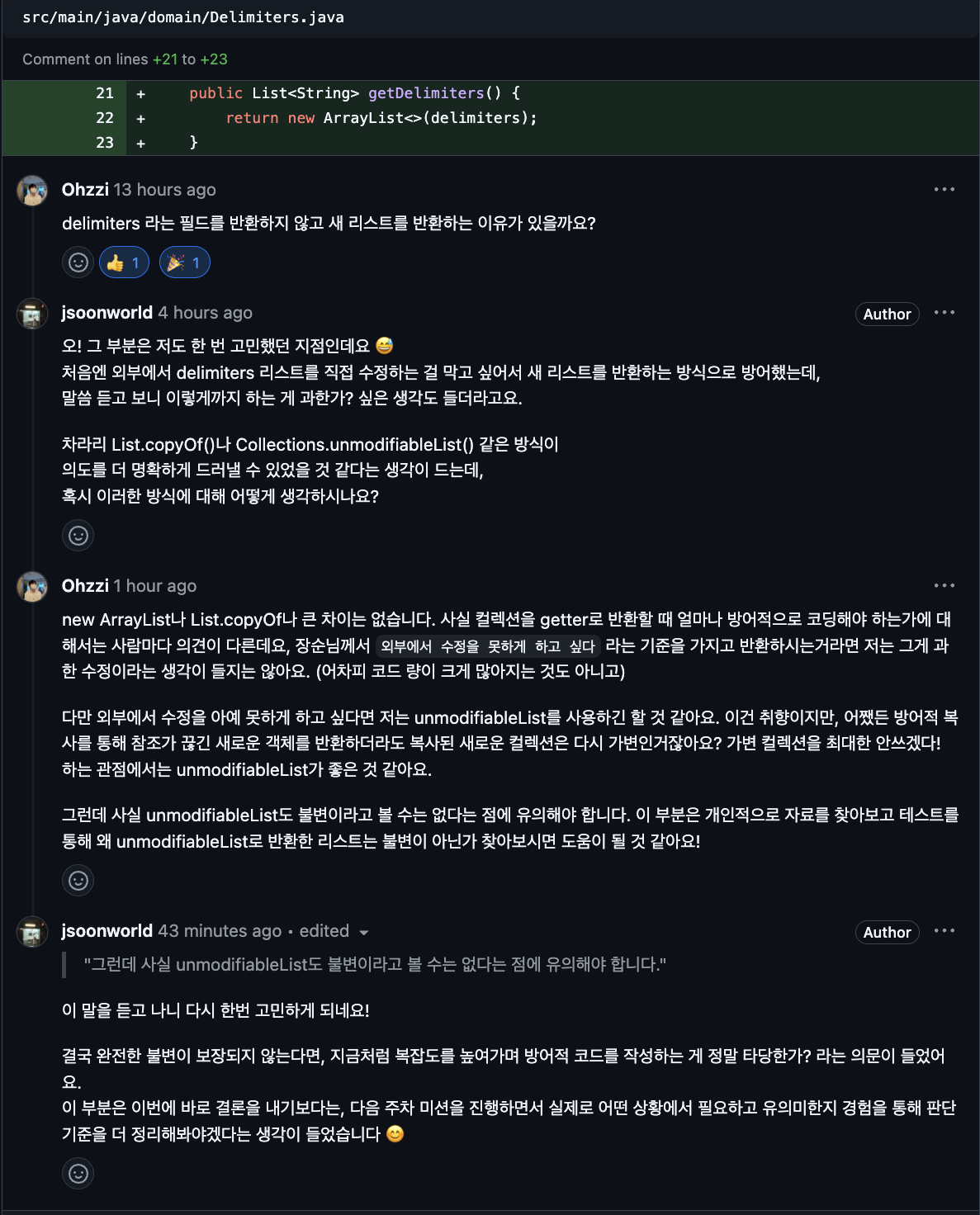
Task: Add emoji reaction to Ohzzi's 1 hour ago comment
Action: coord(78,881)
